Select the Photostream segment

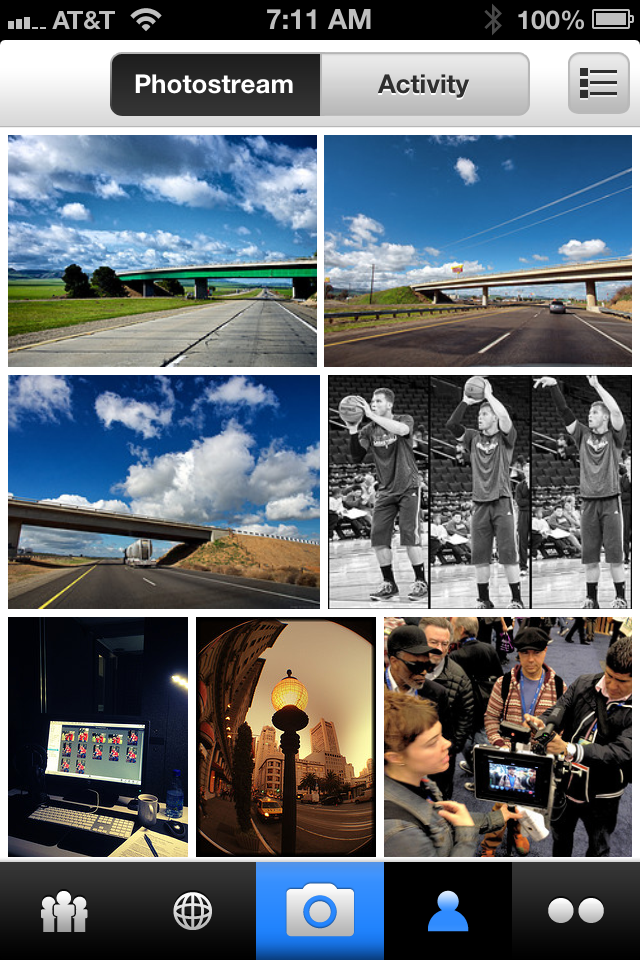[215, 85]
